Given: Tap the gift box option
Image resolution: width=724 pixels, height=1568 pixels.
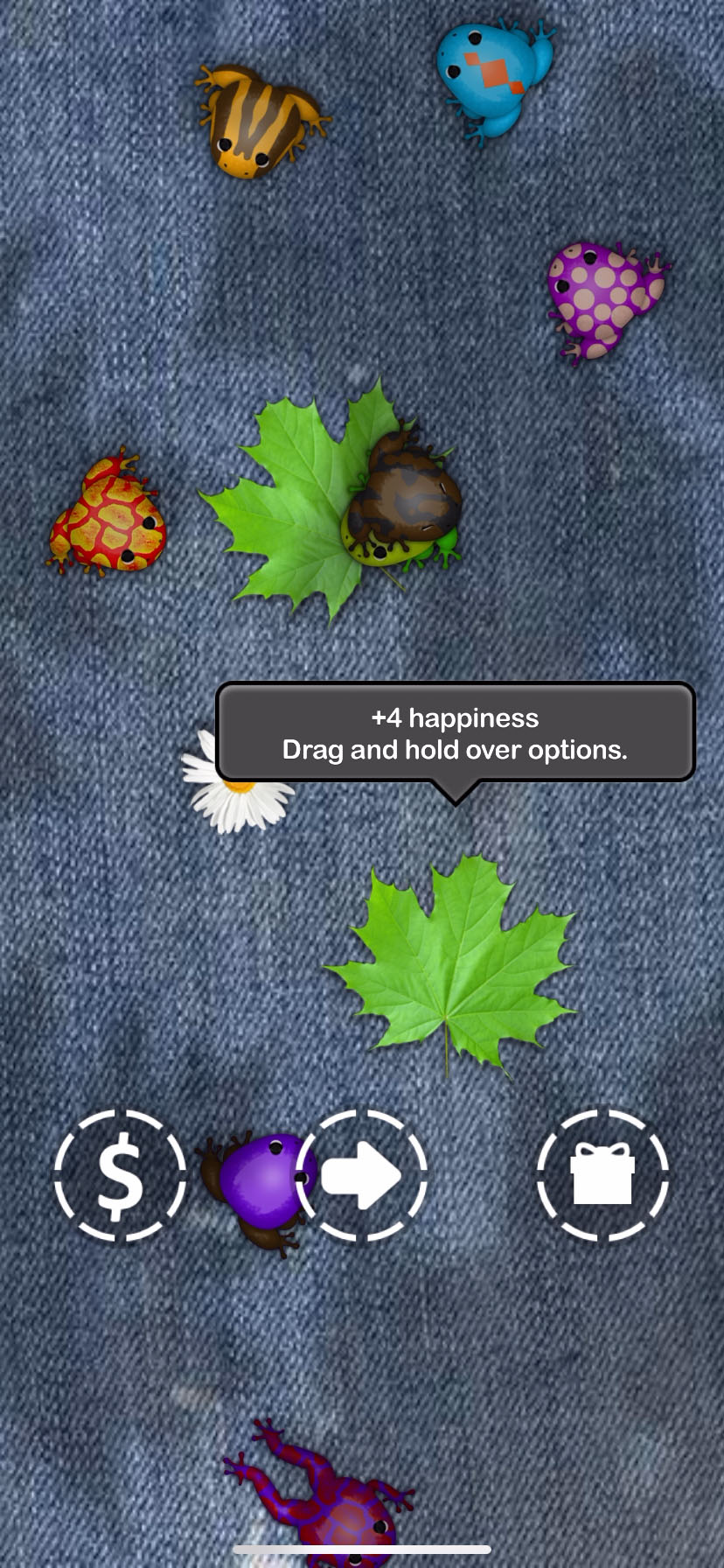Looking at the screenshot, I should tap(602, 1175).
